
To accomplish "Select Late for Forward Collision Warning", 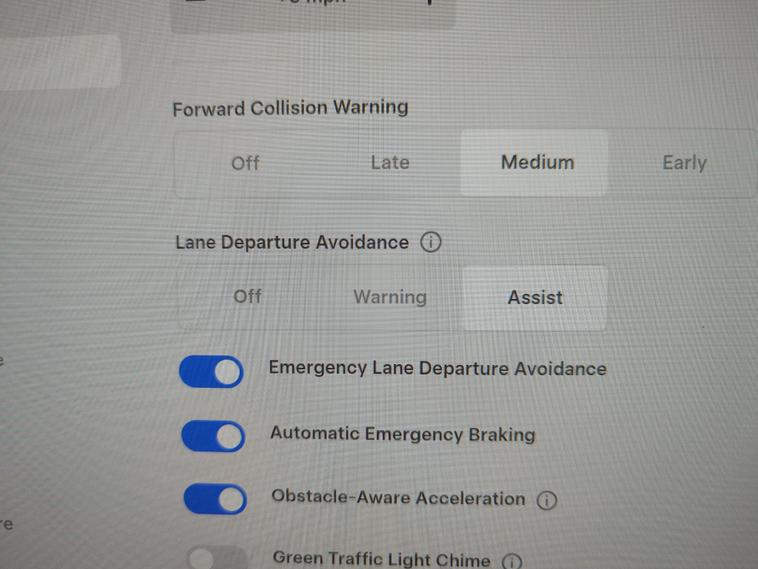I will [390, 163].
